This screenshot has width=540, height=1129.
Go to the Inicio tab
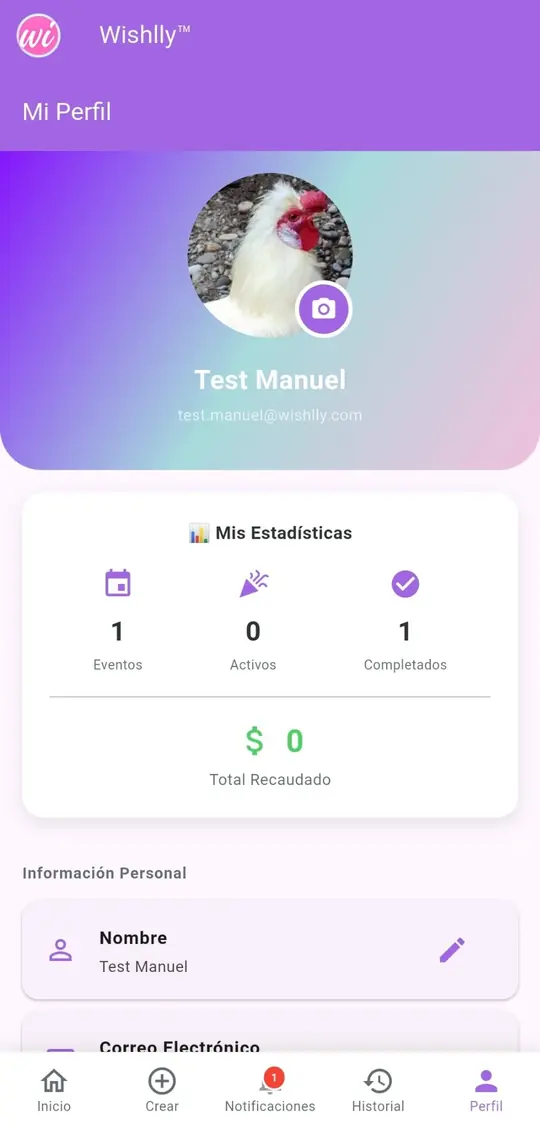click(x=54, y=1090)
